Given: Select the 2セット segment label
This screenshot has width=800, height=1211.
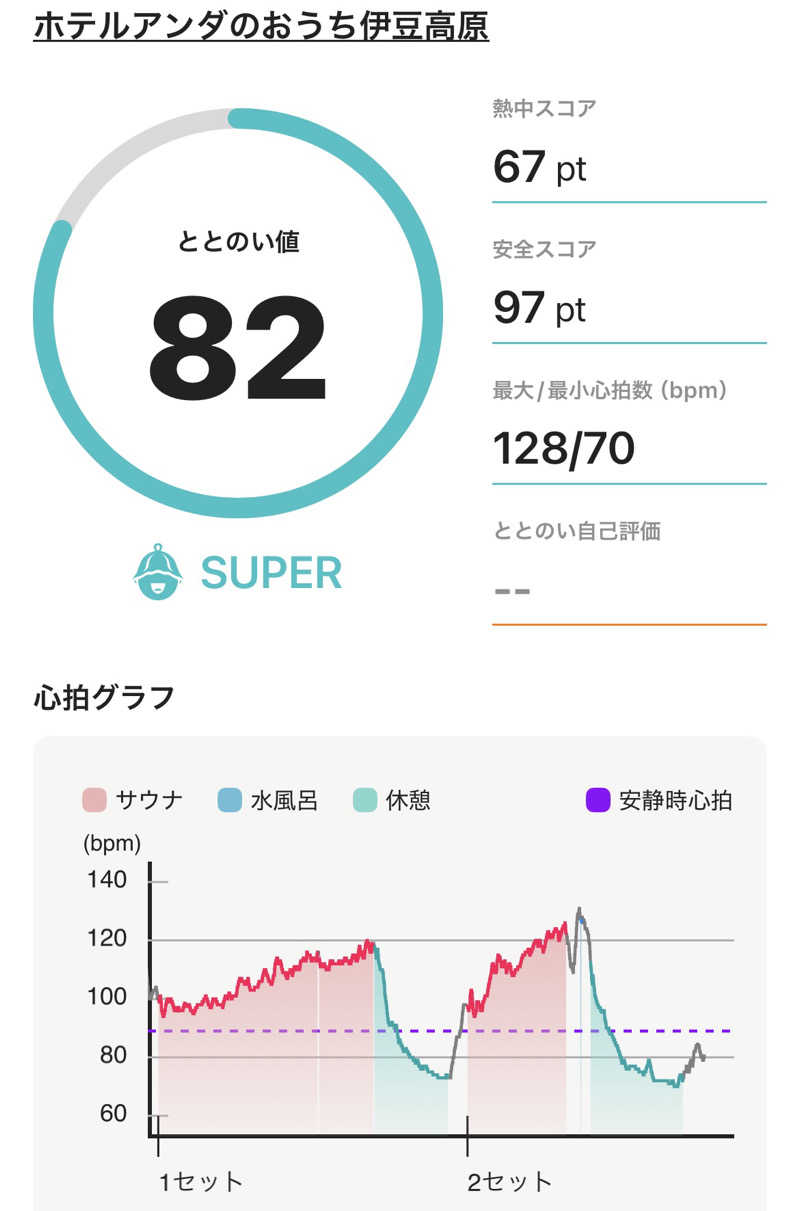Looking at the screenshot, I should click(510, 1181).
